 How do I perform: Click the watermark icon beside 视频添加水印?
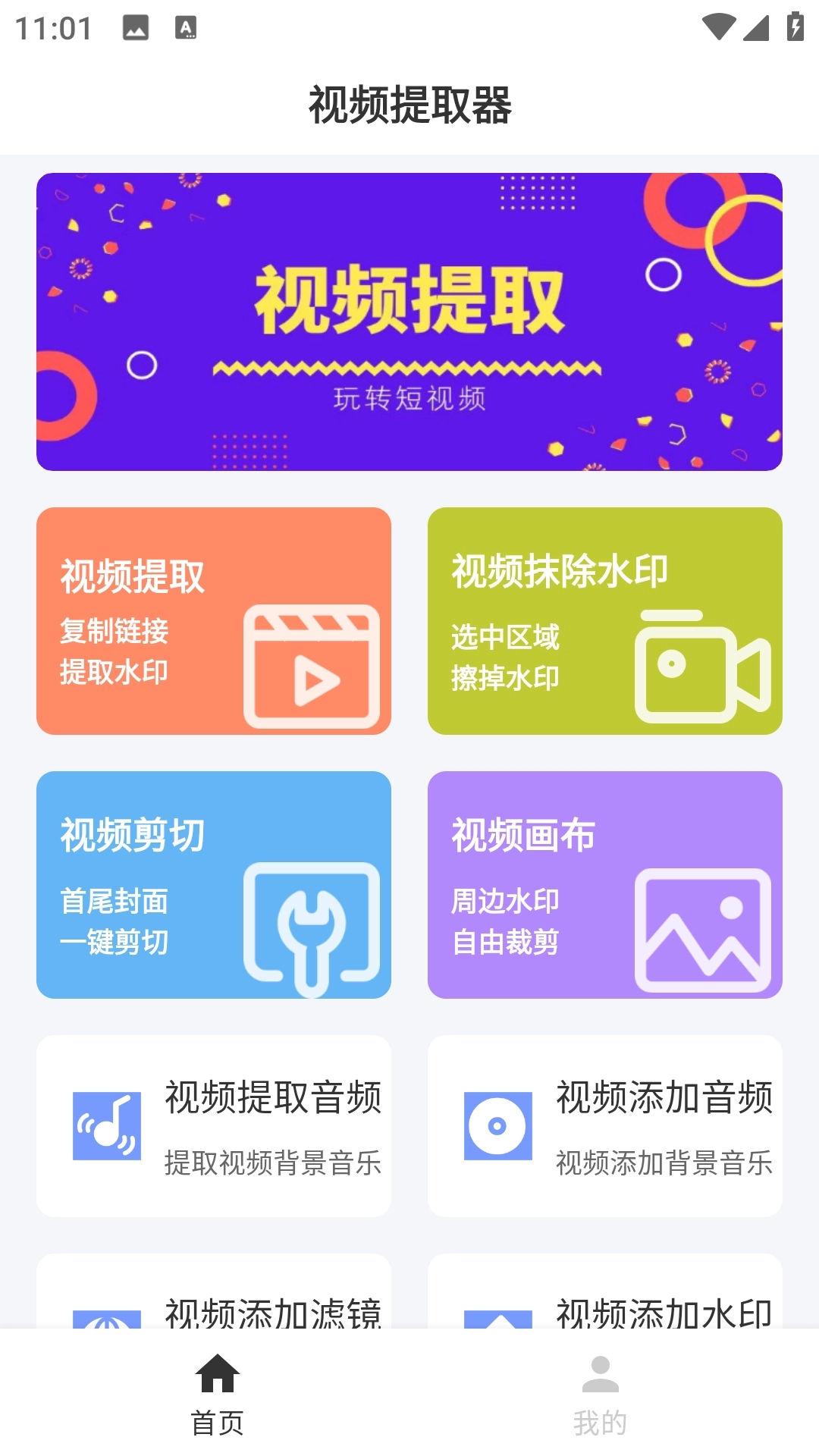pyautogui.click(x=497, y=1319)
